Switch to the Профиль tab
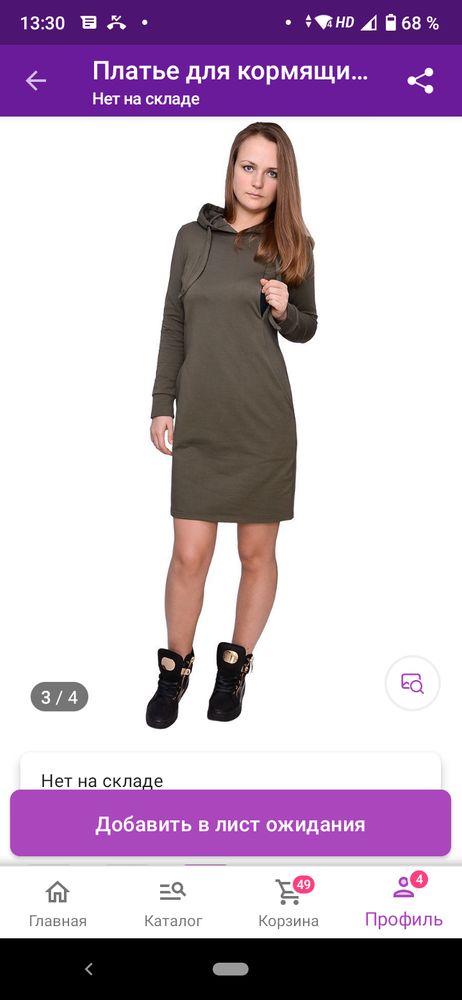This screenshot has width=462, height=1000. tap(403, 902)
